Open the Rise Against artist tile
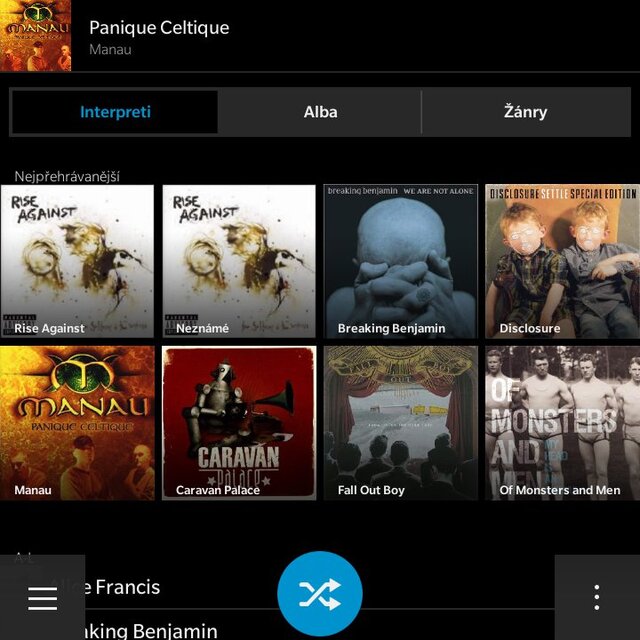Screen dimensions: 640x640 (77, 261)
